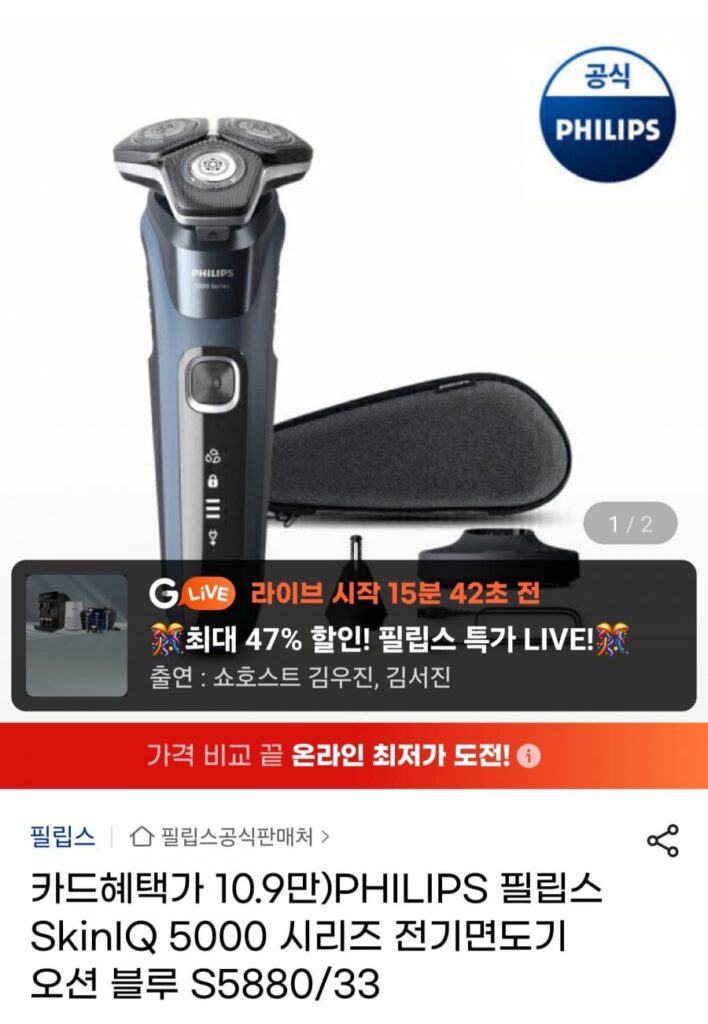Image resolution: width=708 pixels, height=1024 pixels.
Task: Share this Philips shaver product
Action: click(663, 840)
